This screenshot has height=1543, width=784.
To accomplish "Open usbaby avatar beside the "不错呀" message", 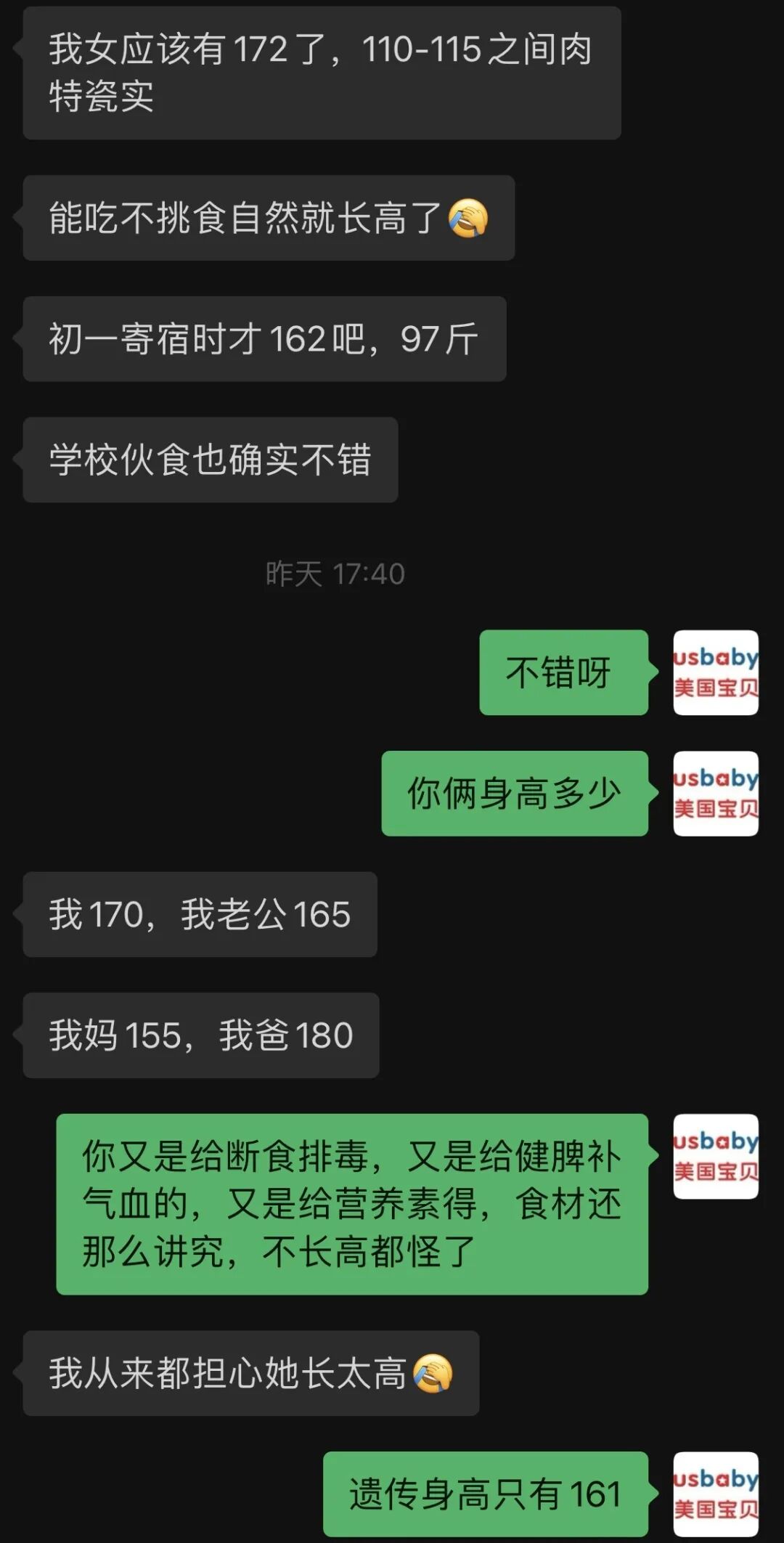I will (716, 672).
